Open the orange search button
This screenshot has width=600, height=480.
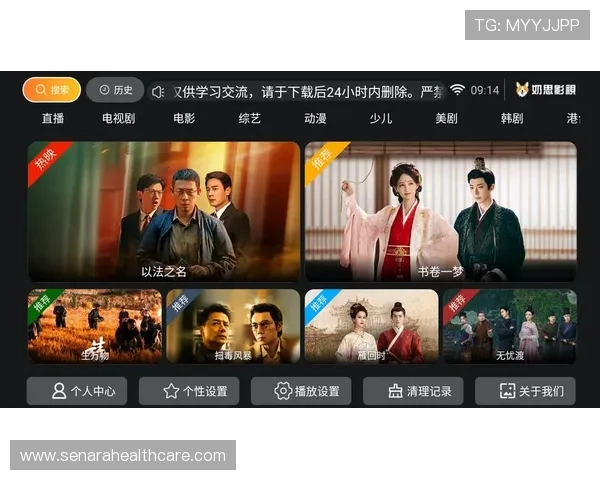tap(51, 90)
